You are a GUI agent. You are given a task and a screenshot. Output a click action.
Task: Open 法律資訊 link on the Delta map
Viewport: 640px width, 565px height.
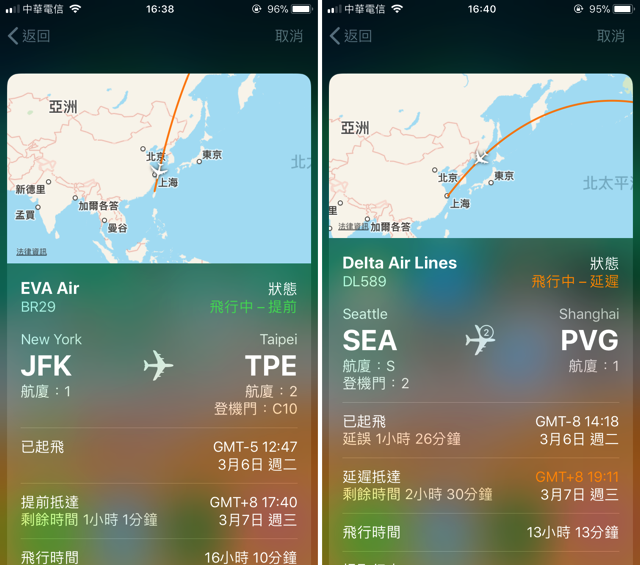(x=353, y=227)
